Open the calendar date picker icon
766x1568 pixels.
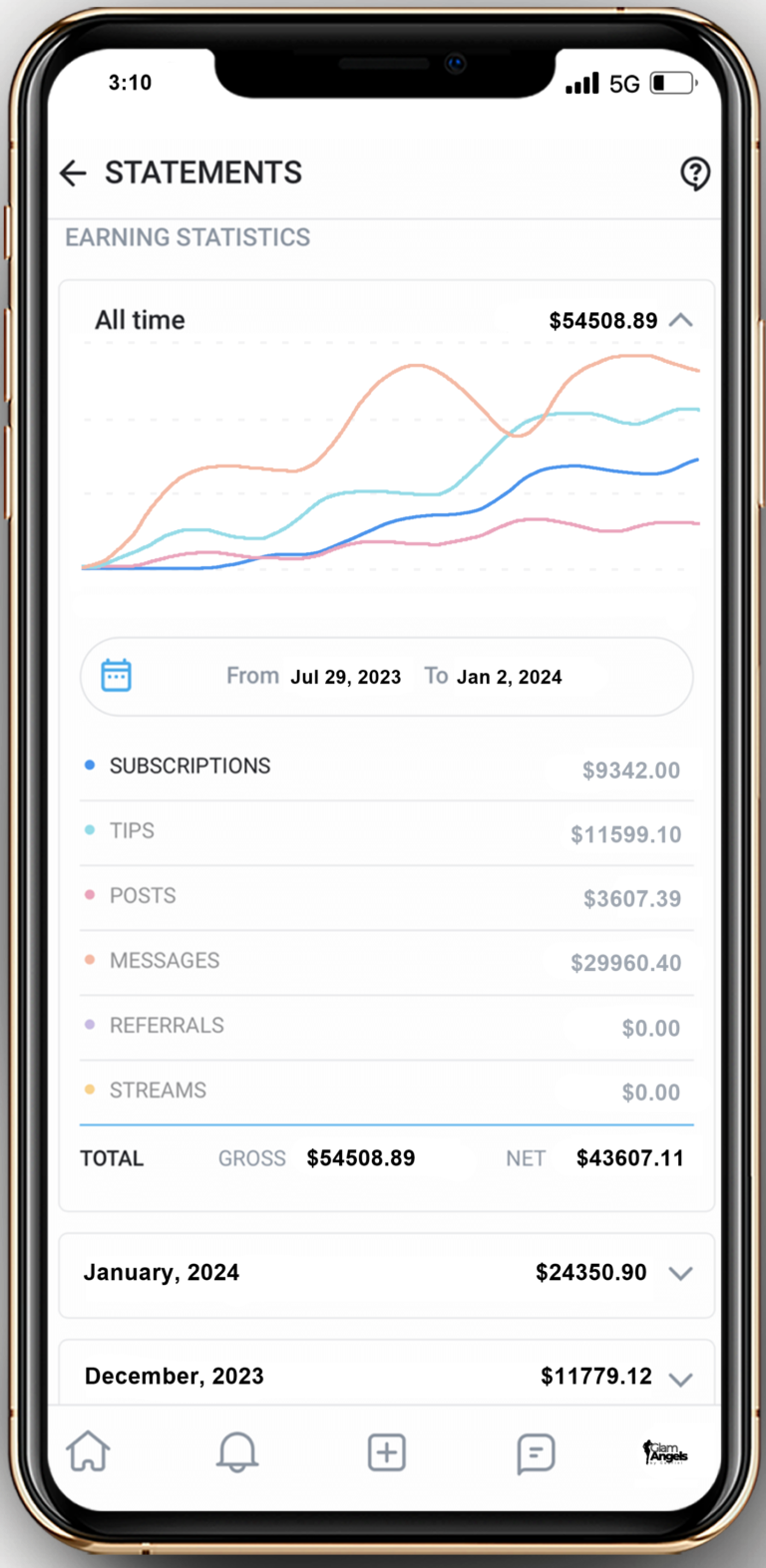coord(117,675)
